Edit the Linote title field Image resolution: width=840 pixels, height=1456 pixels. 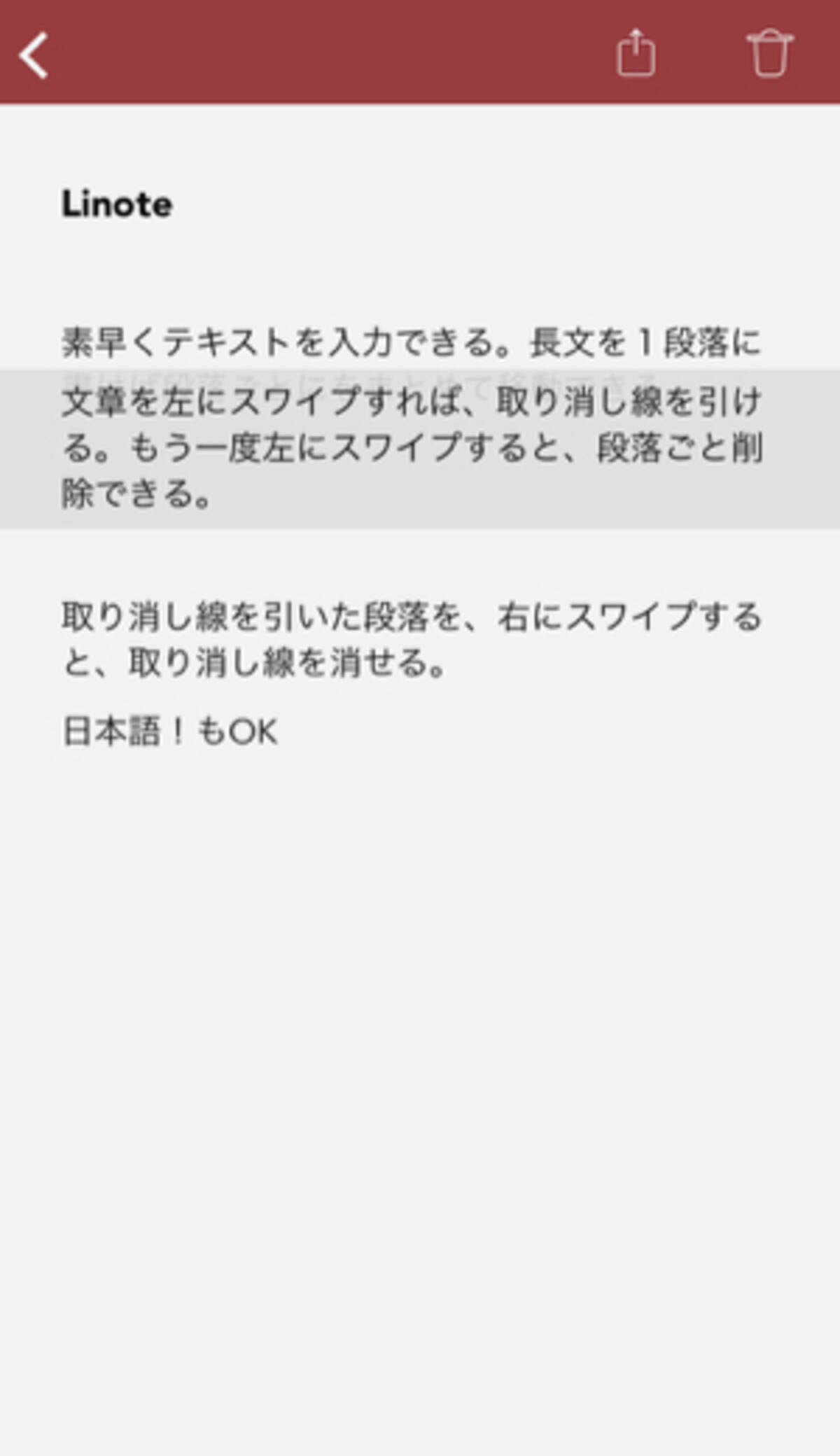tap(117, 204)
